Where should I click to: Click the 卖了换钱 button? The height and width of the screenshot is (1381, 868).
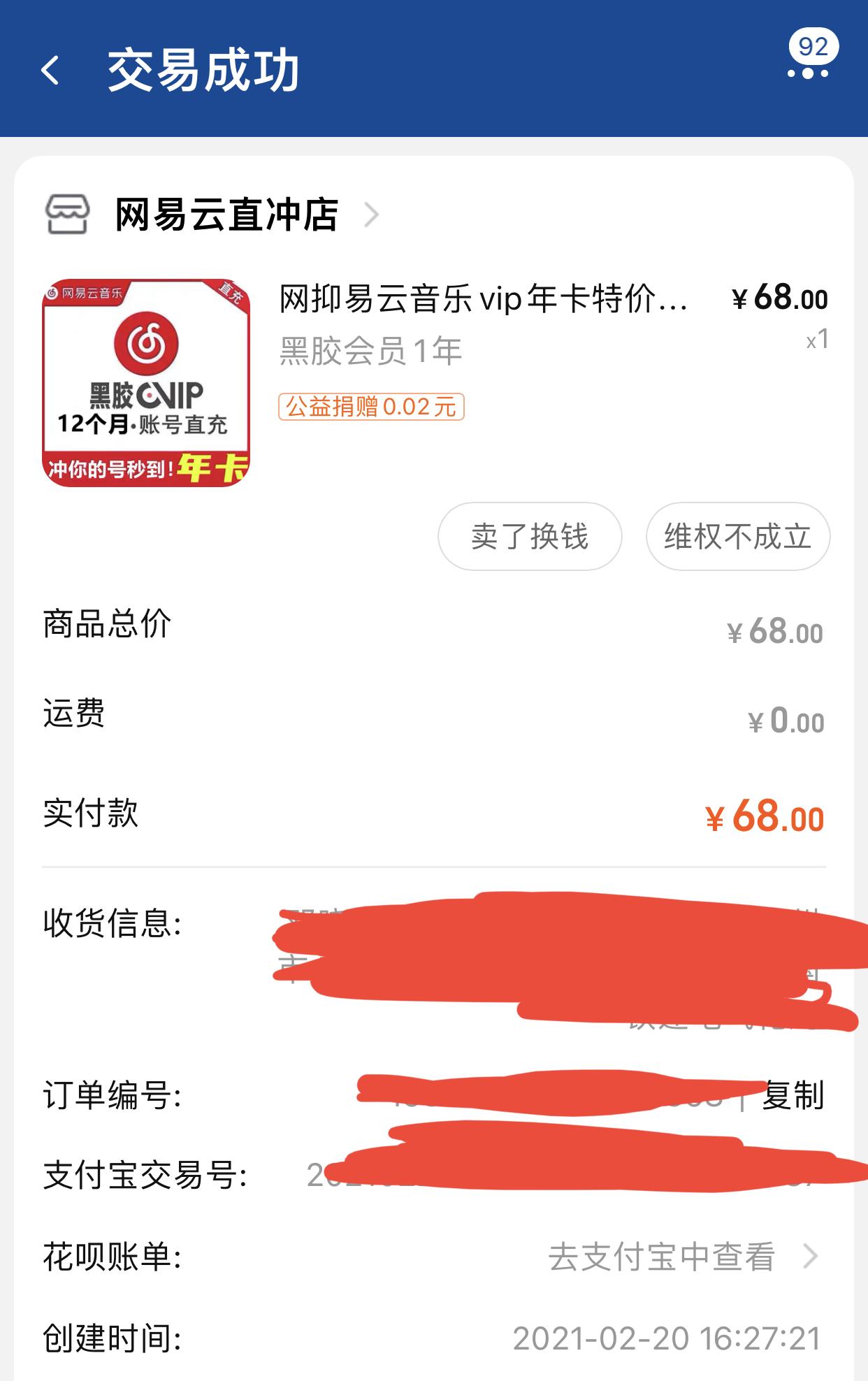(530, 537)
